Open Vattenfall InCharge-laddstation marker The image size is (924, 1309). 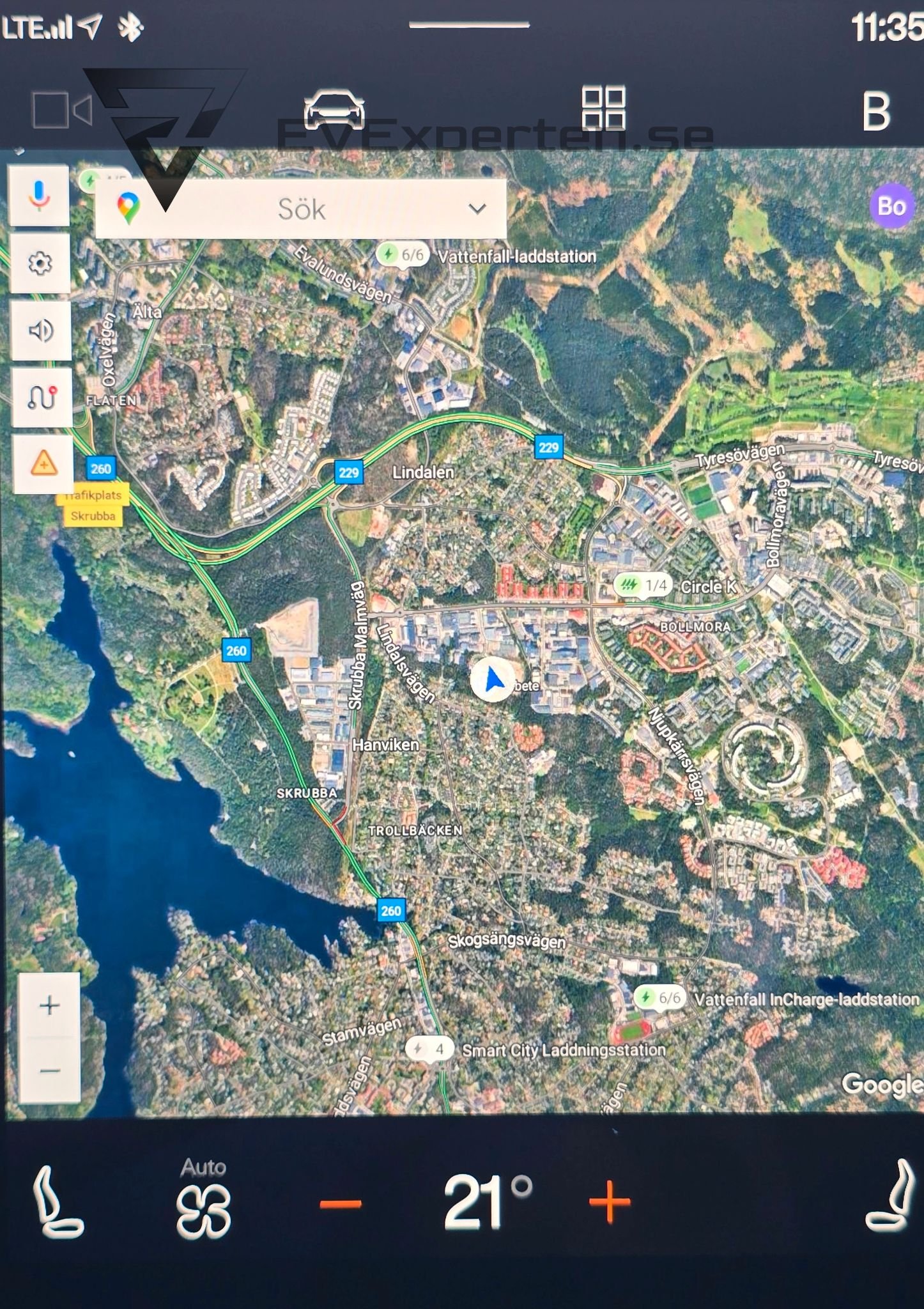pyautogui.click(x=659, y=998)
